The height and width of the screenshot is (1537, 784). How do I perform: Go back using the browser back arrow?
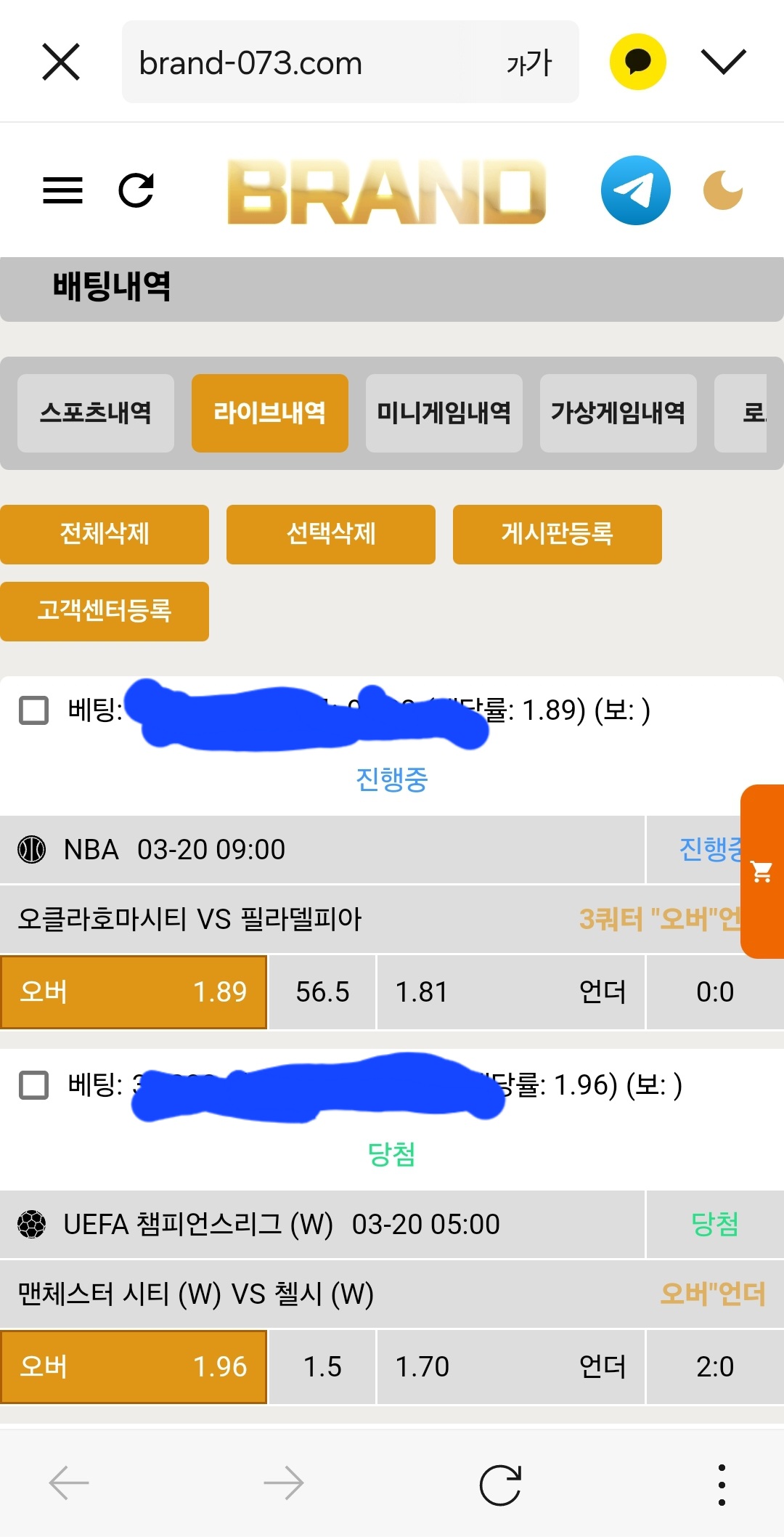point(69,1483)
